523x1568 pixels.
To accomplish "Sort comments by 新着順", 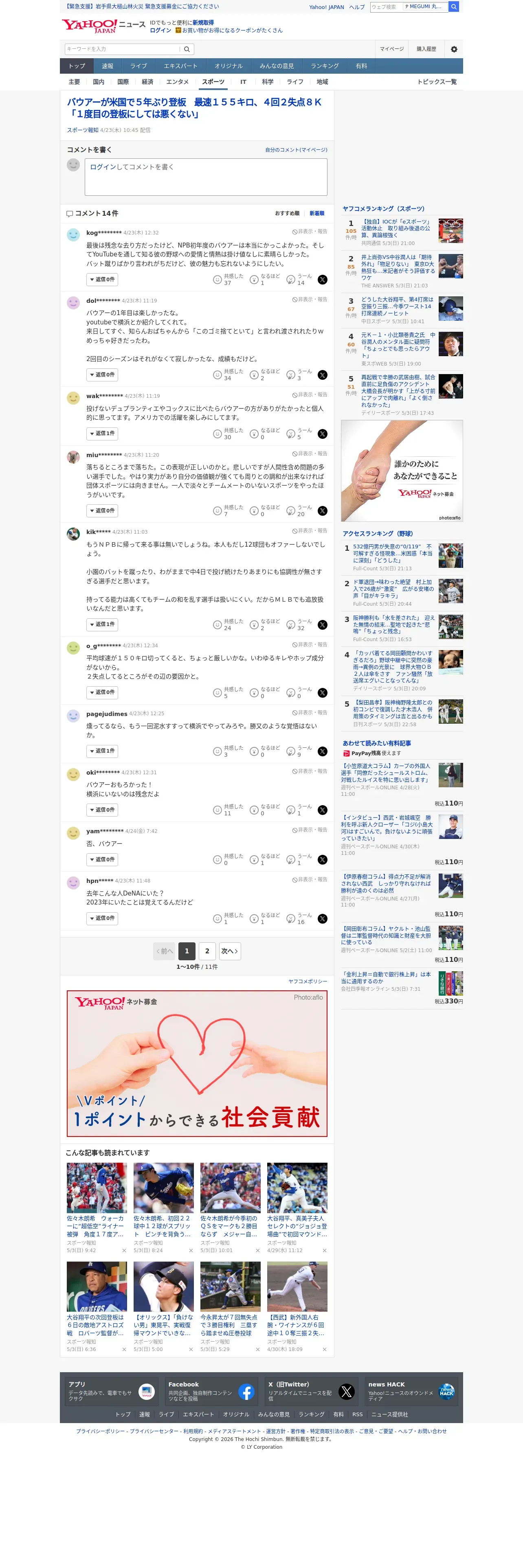I will pos(316,214).
